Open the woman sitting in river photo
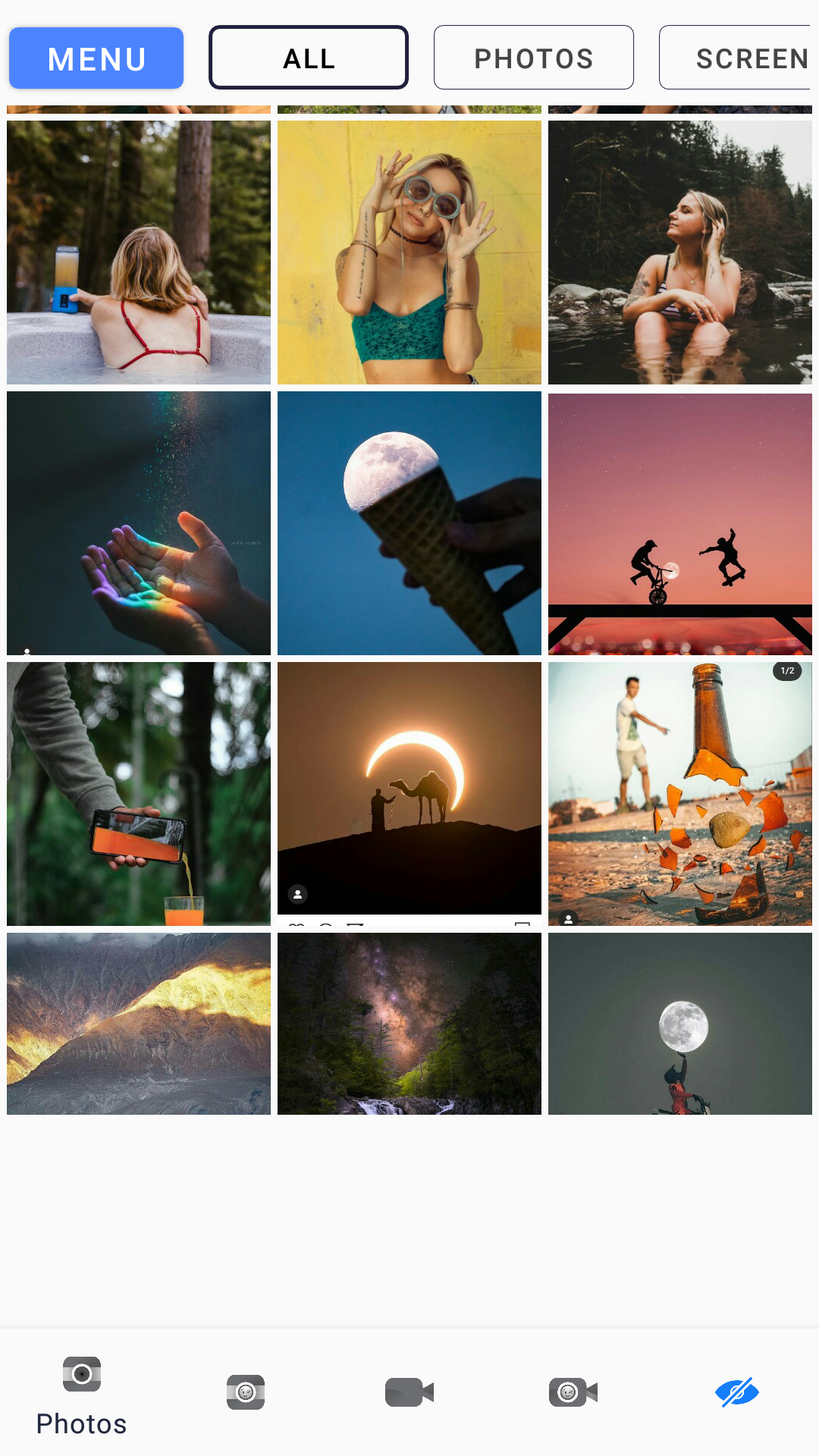This screenshot has width=819, height=1456. (x=680, y=253)
